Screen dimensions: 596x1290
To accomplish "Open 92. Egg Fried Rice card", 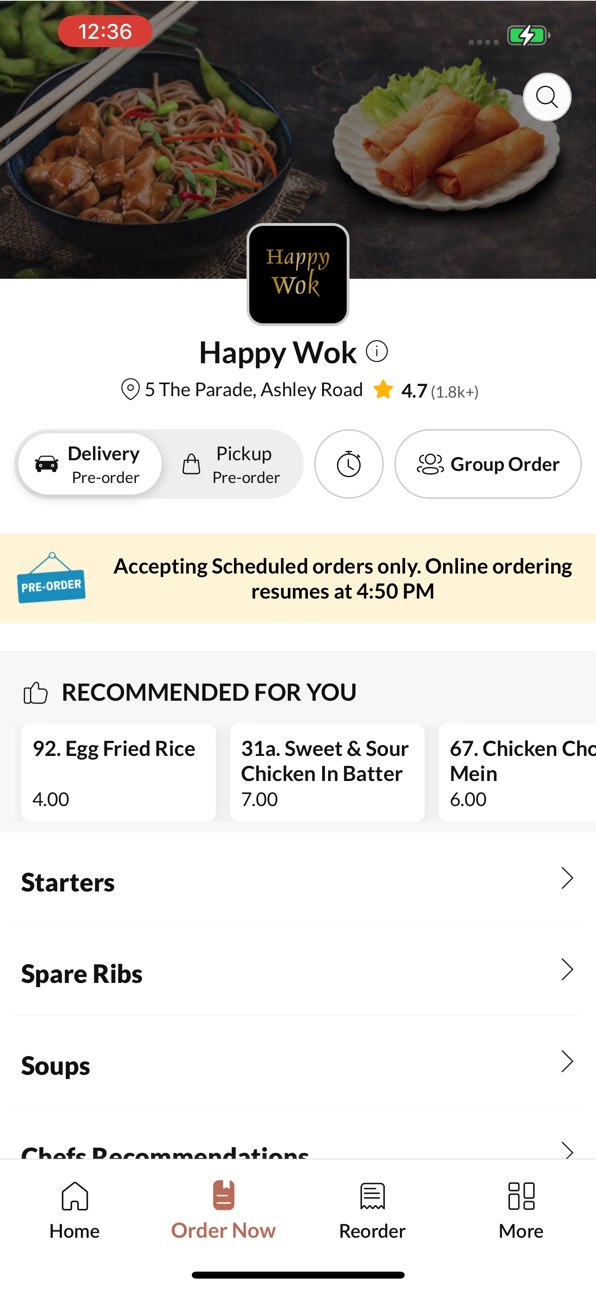I will click(118, 773).
